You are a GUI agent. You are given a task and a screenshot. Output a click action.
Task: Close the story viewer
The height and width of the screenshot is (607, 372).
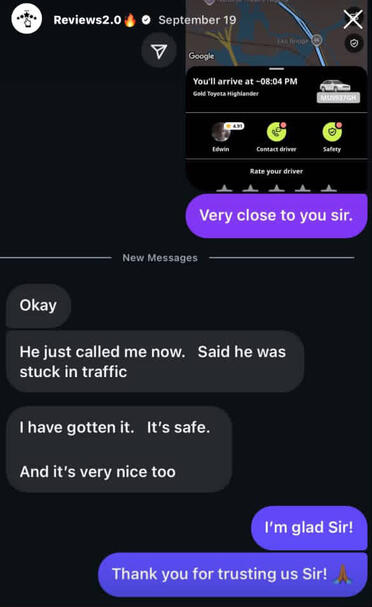(x=353, y=19)
